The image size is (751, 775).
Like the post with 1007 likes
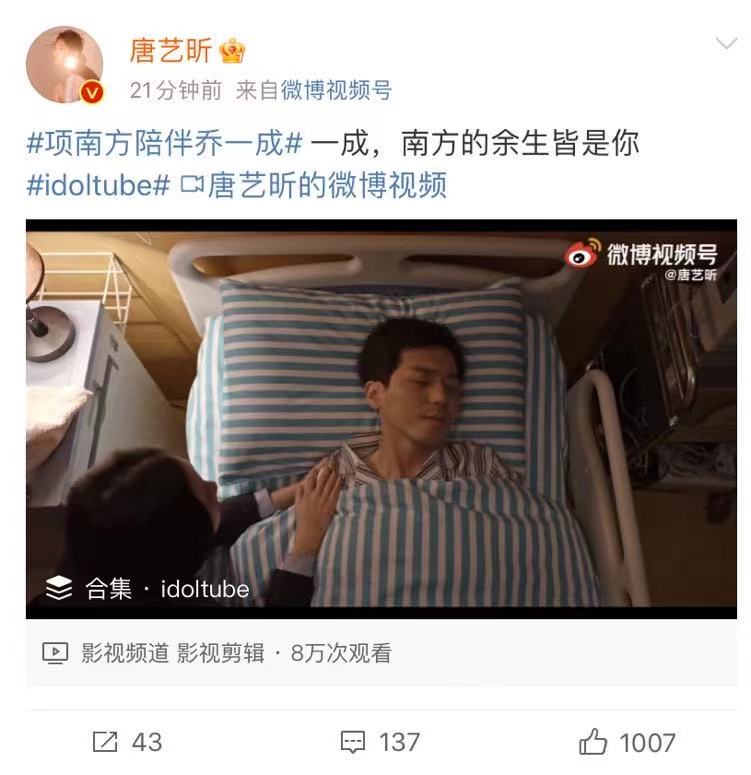(x=628, y=742)
